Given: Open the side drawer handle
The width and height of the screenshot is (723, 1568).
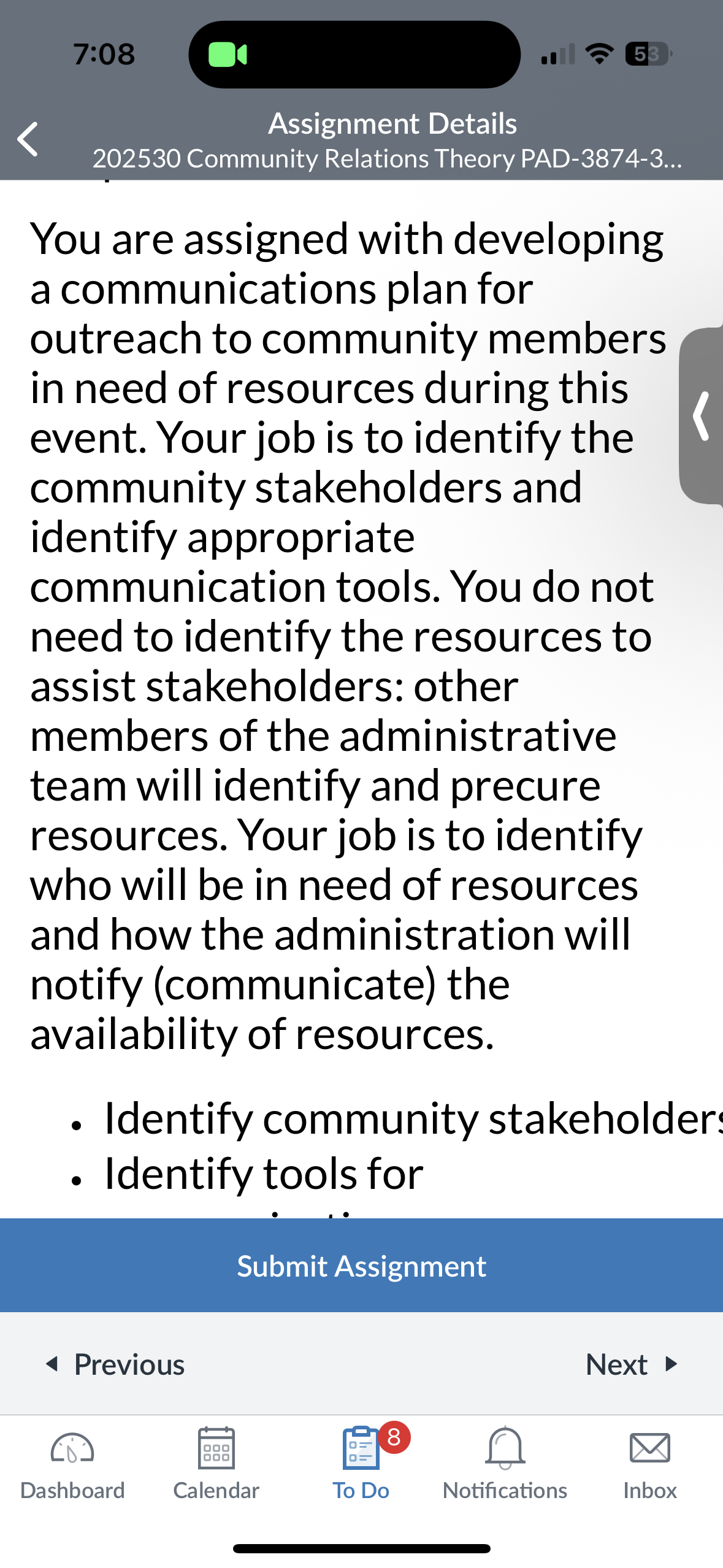Looking at the screenshot, I should pos(701,416).
